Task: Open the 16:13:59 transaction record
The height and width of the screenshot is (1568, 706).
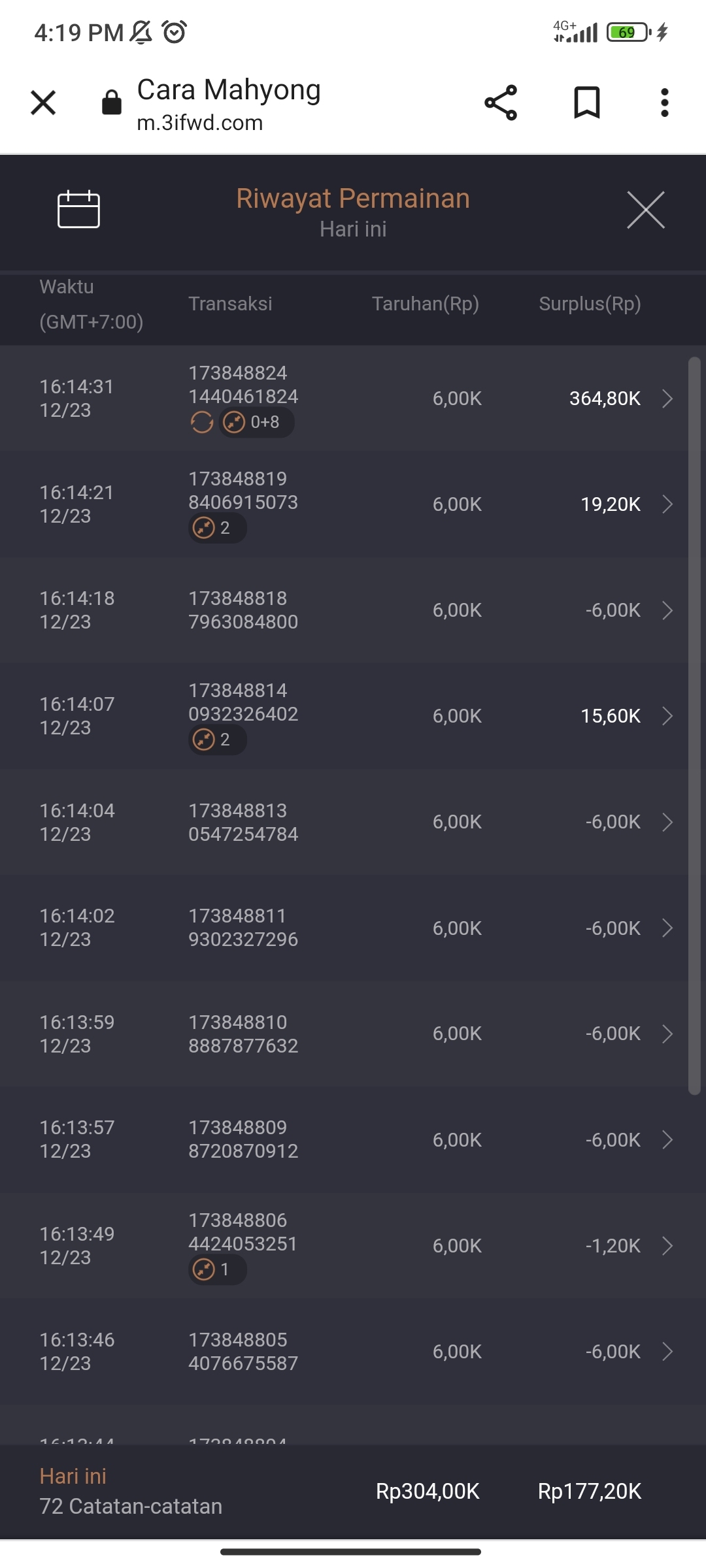Action: [667, 1034]
